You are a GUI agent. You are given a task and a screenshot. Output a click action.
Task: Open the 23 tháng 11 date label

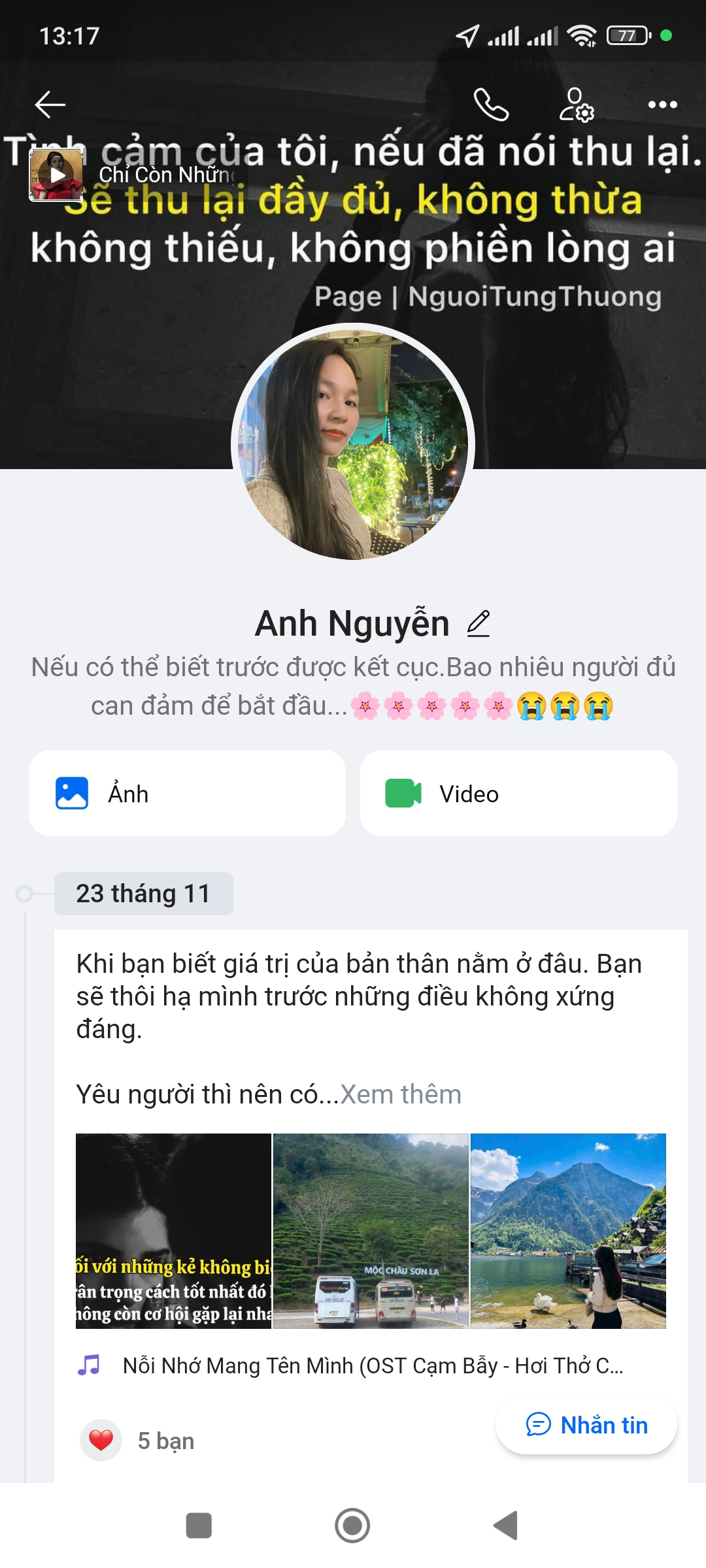(x=143, y=893)
